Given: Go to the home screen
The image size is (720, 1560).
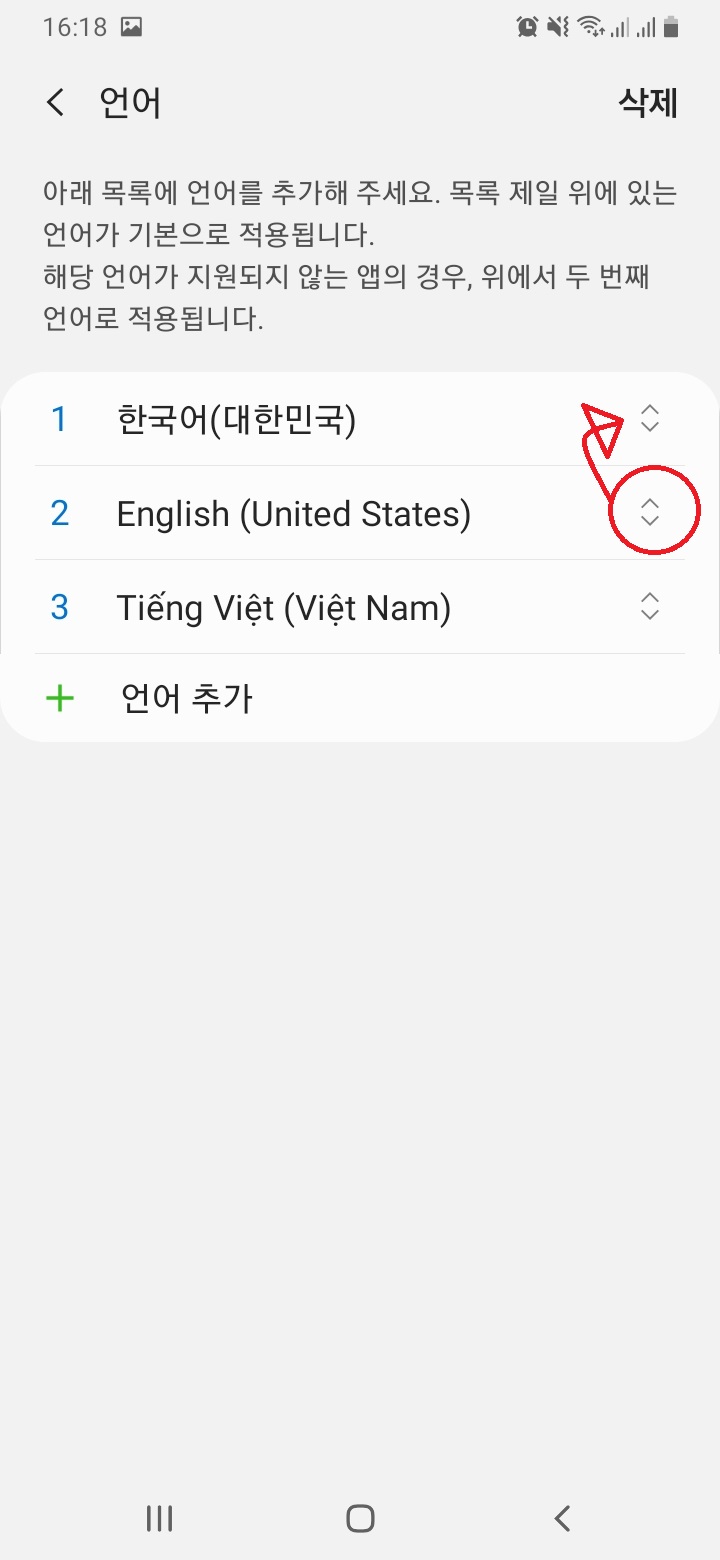Looking at the screenshot, I should 360,1518.
